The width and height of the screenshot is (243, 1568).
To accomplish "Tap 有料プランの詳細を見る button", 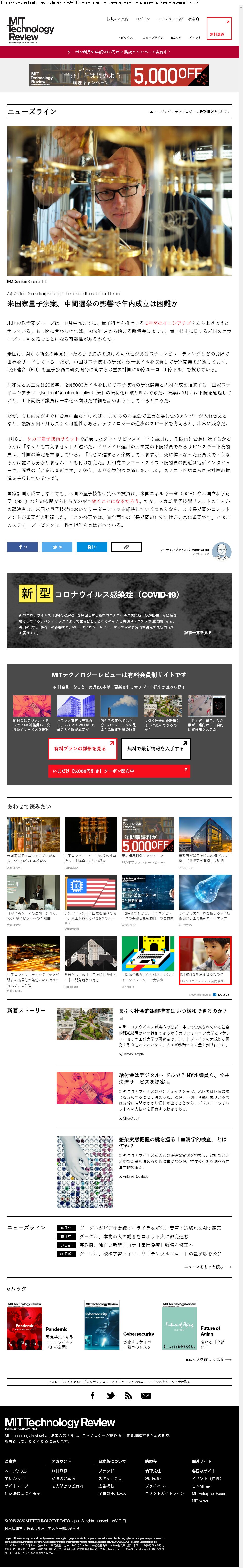I will click(x=83, y=749).
